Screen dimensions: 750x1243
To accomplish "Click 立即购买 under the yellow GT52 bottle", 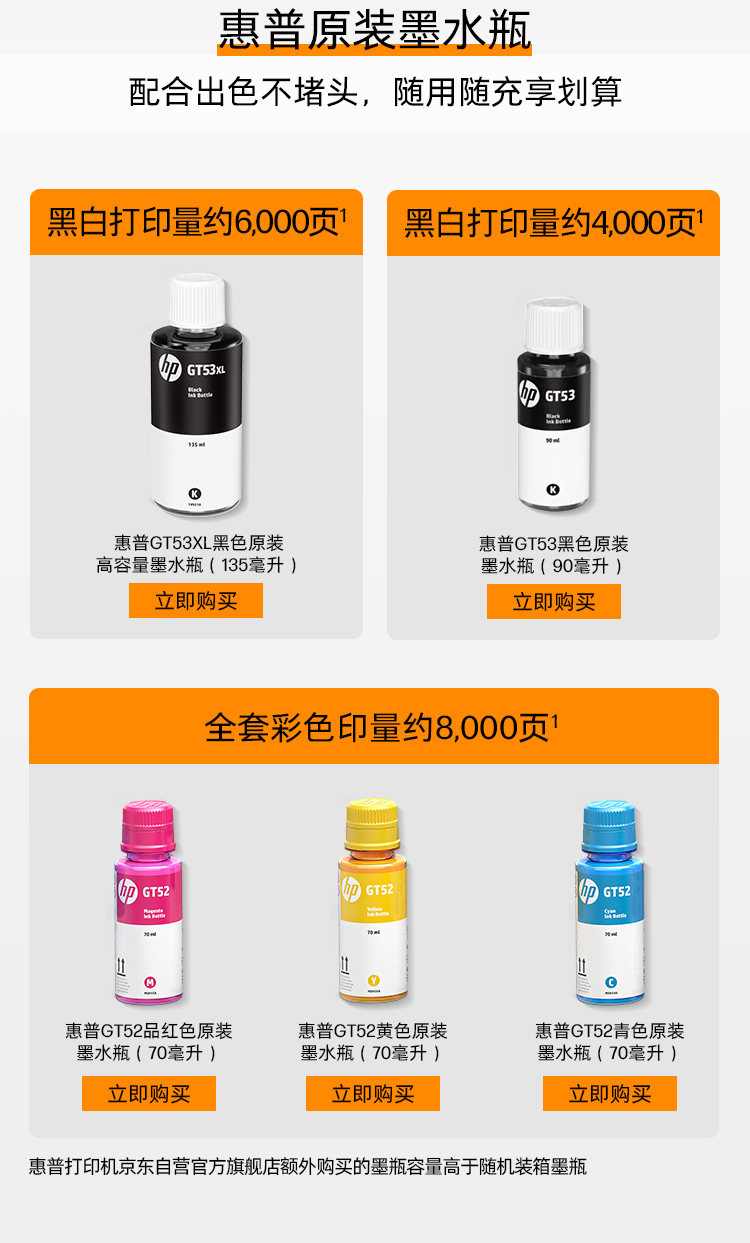I will pyautogui.click(x=374, y=1093).
